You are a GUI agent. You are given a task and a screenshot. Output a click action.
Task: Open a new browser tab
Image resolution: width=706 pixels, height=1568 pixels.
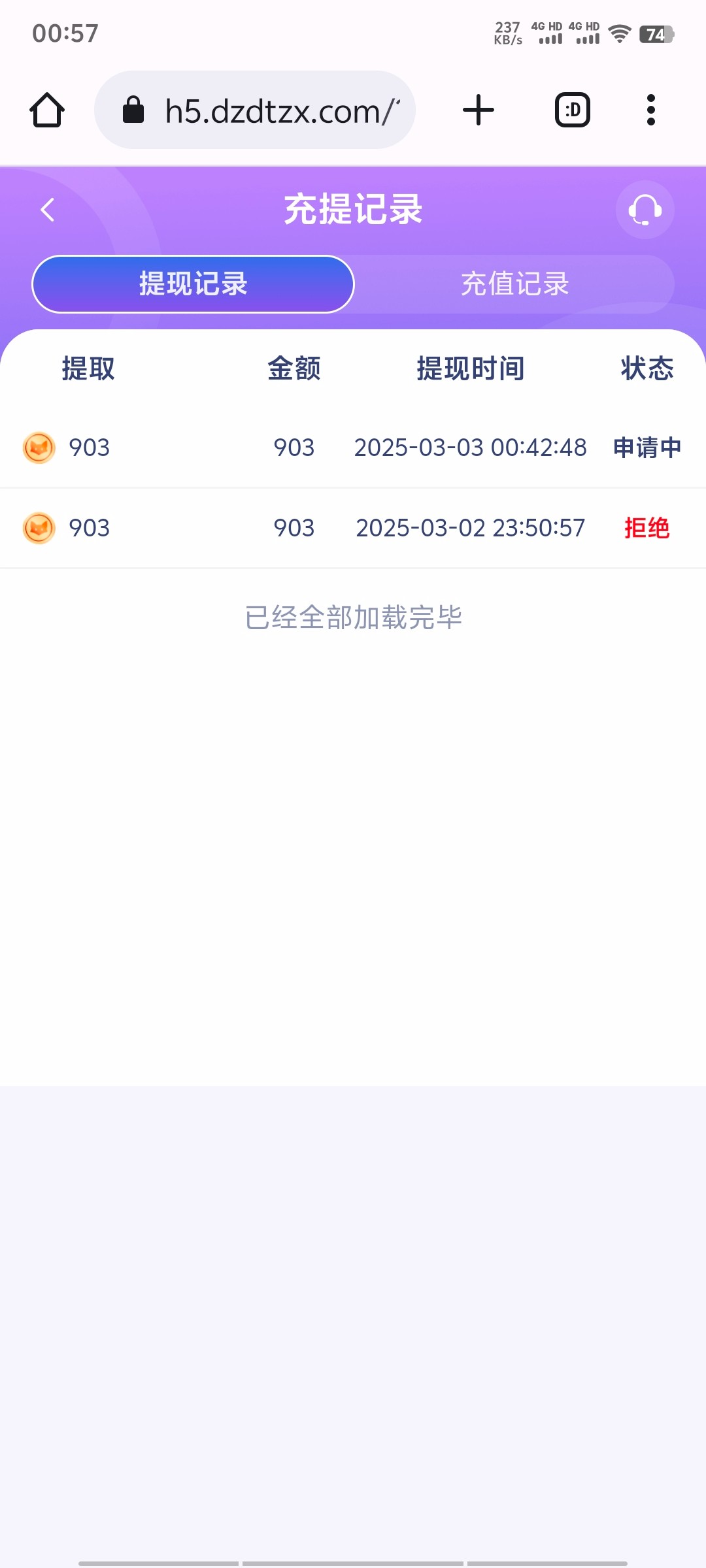point(479,110)
